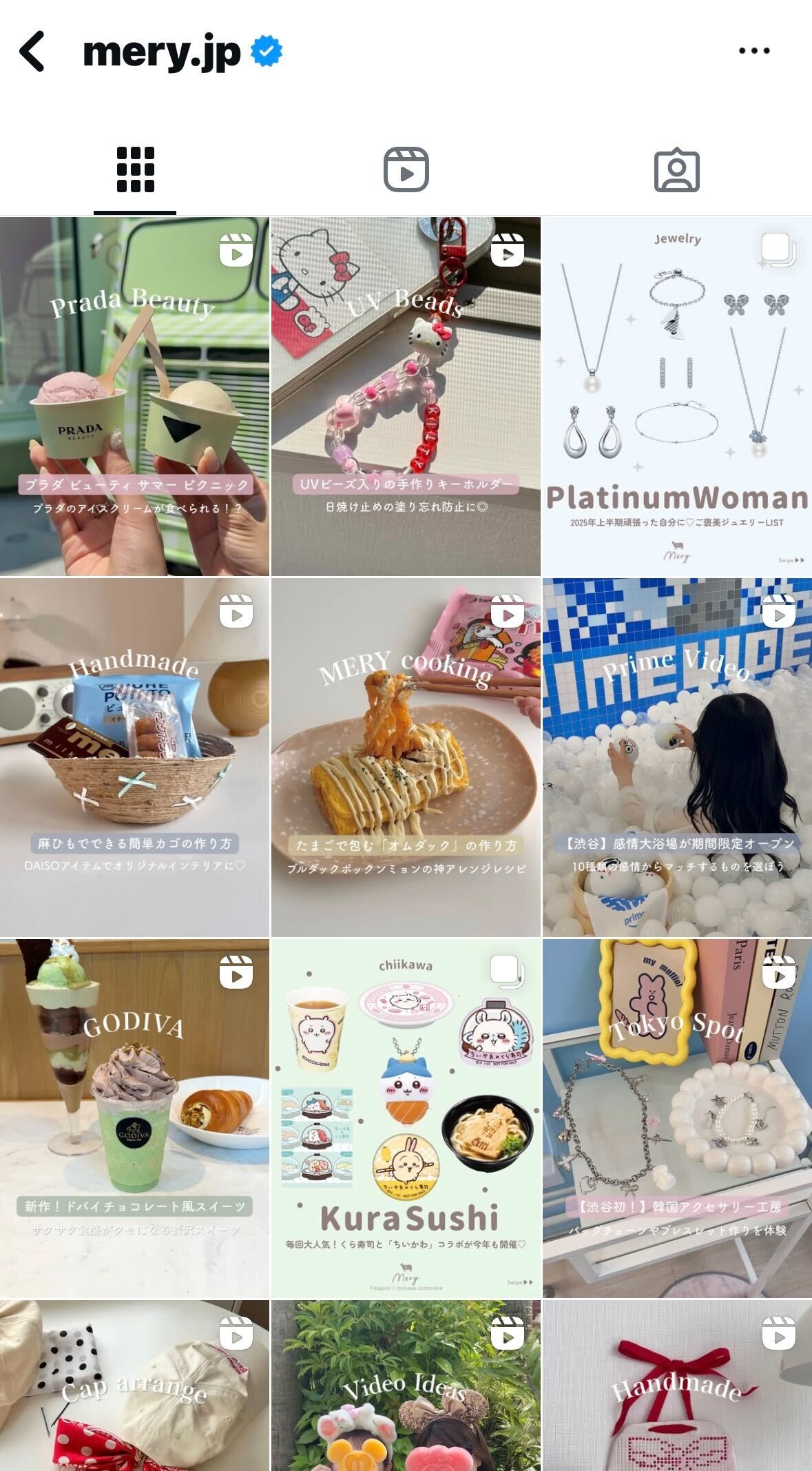
Task: Open the GODIVA sweets reel
Action: [134, 1118]
